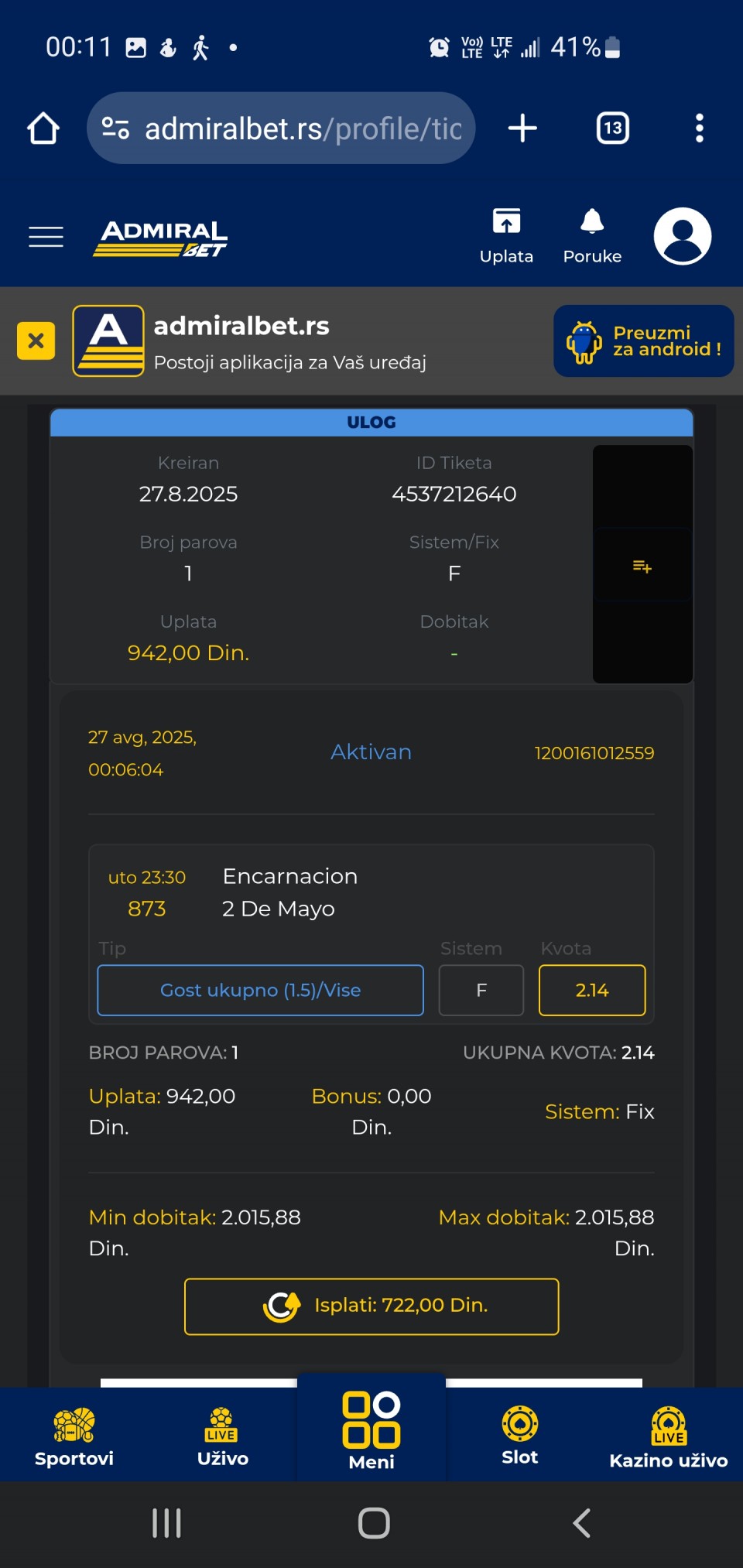Tap the add-to-list icon beside ticket
The image size is (743, 1568).
[642, 567]
